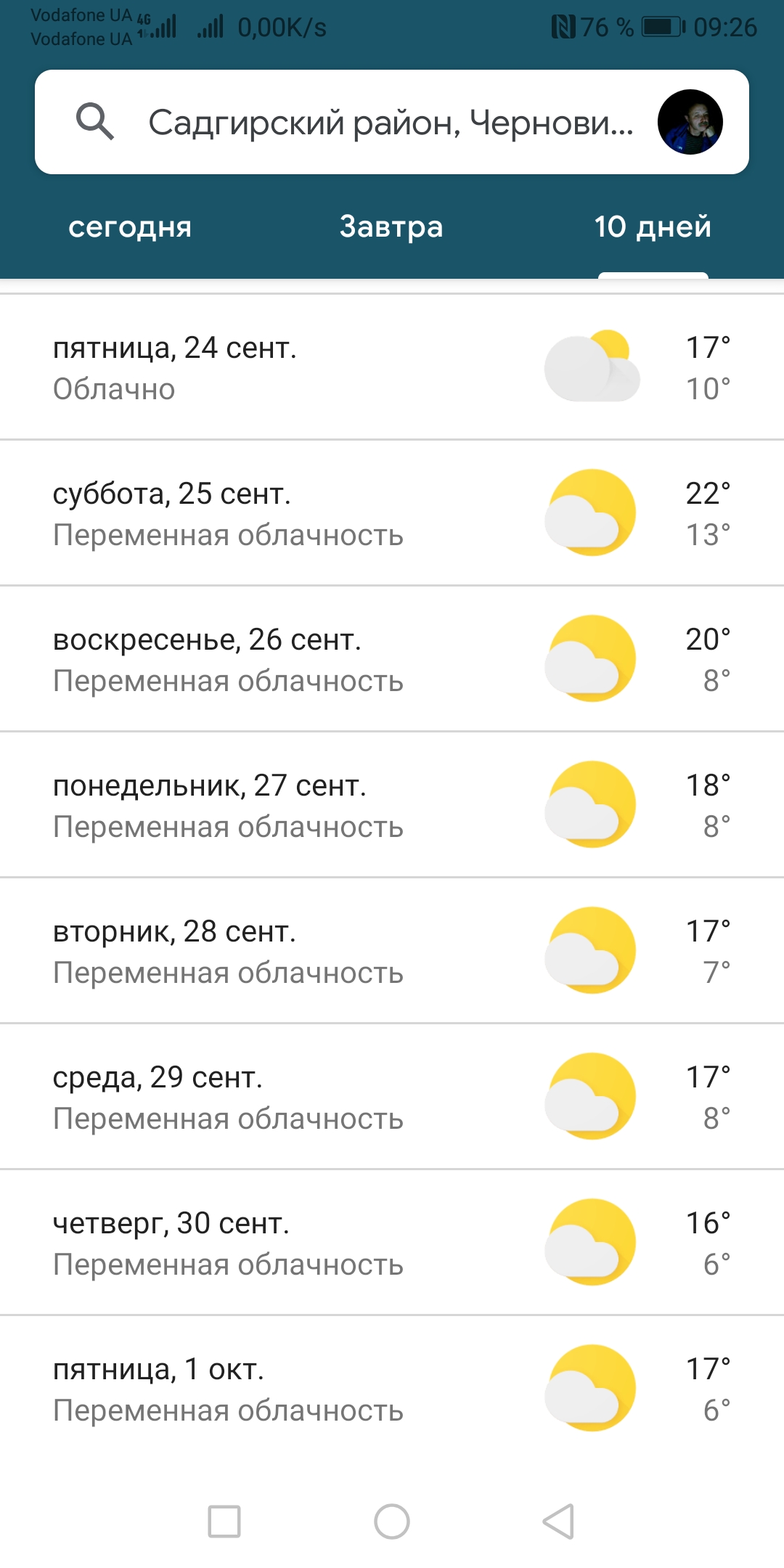This screenshot has height=1568, width=784.
Task: Go back using the system back button
Action: [559, 1521]
